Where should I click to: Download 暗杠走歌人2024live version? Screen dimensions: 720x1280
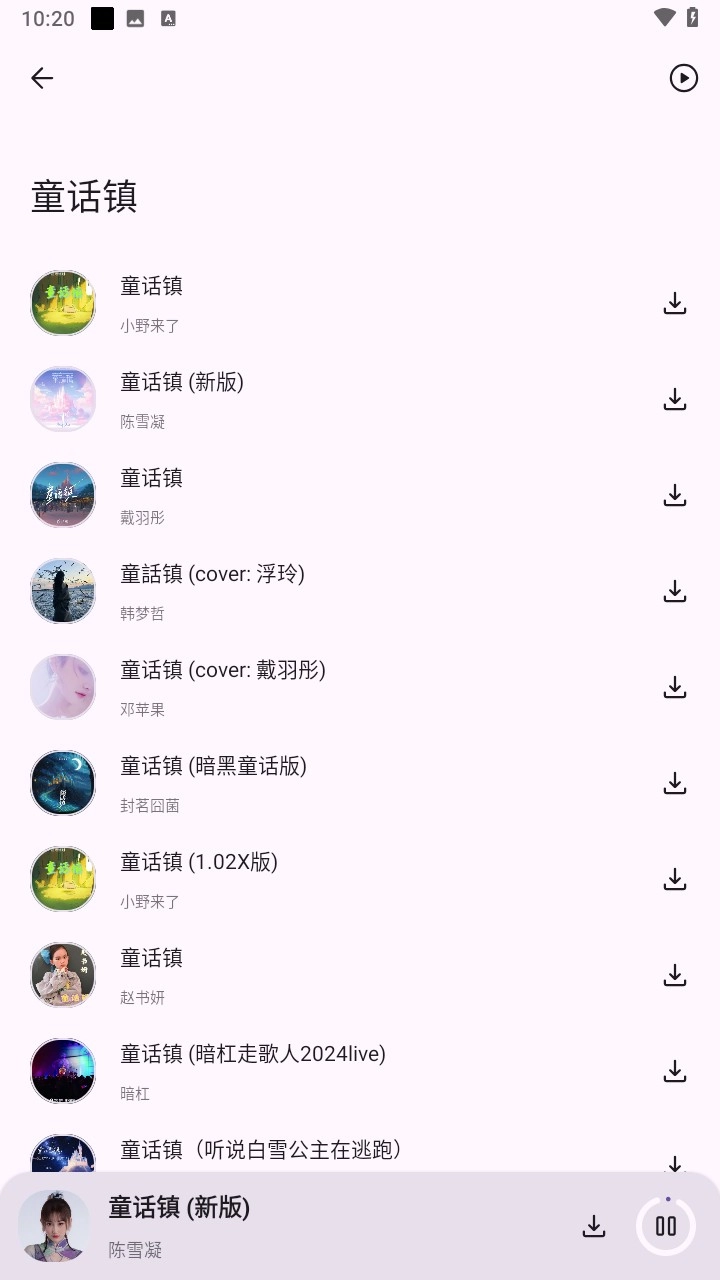[x=675, y=1070]
